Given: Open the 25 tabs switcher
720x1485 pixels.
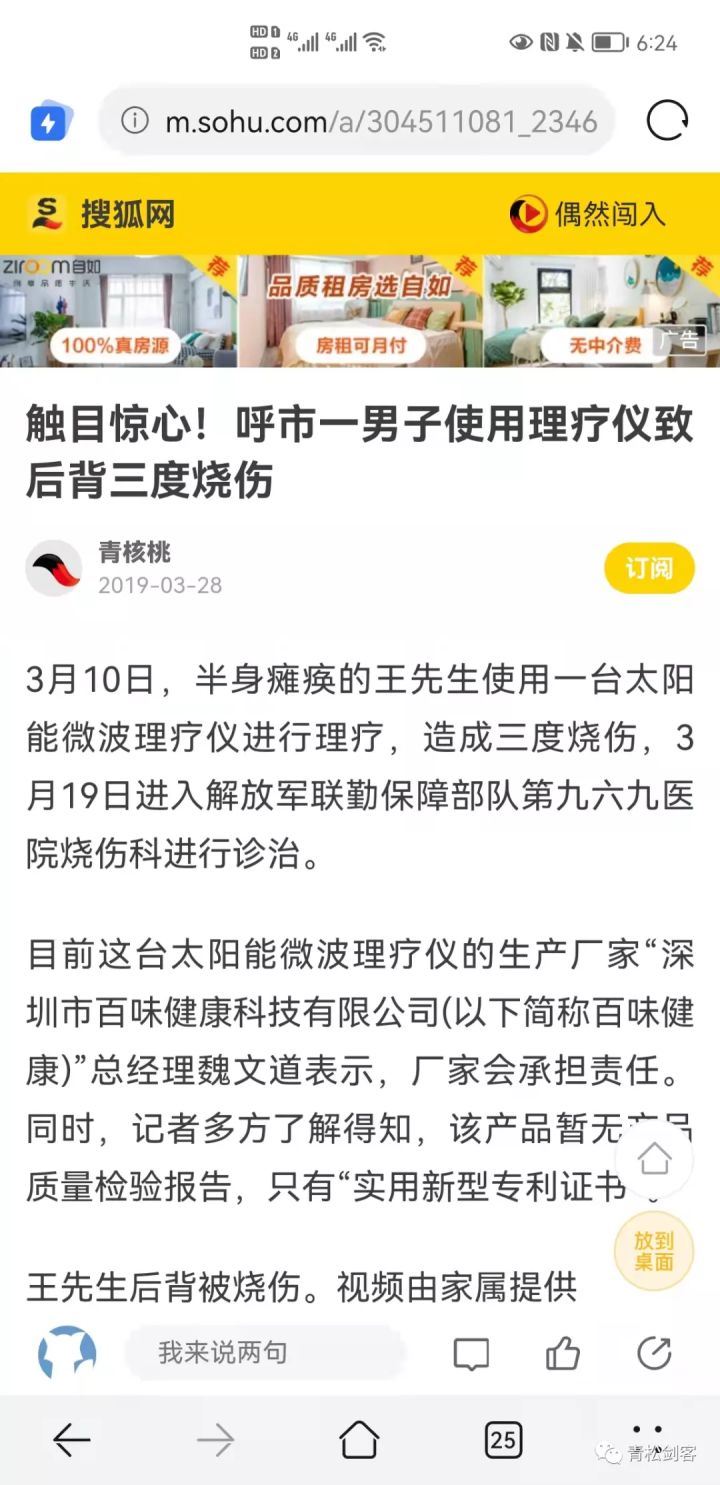Looking at the screenshot, I should point(503,1440).
